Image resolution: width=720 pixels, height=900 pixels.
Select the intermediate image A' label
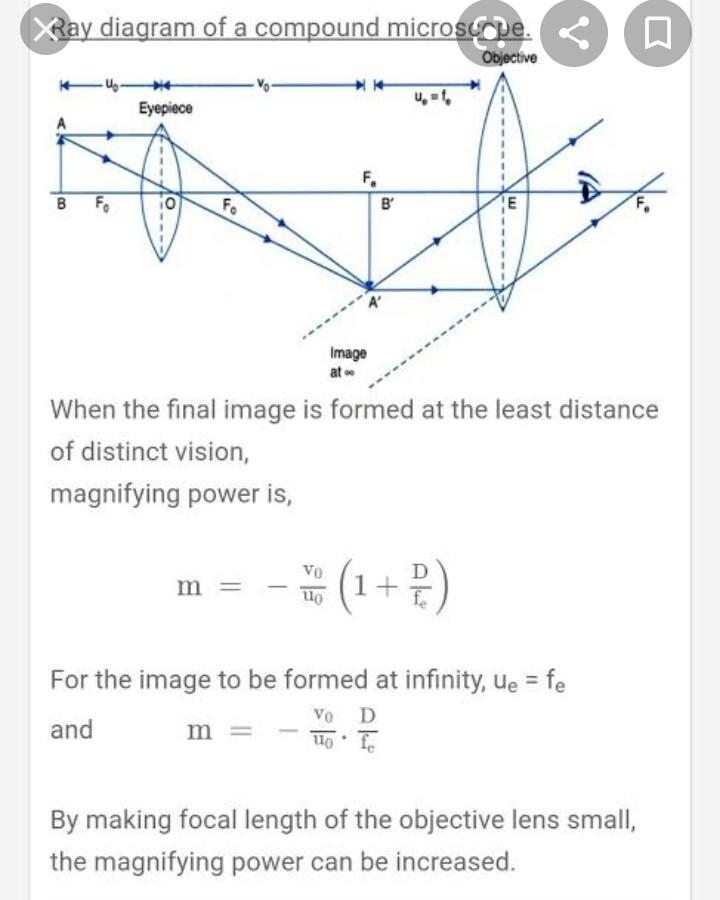pos(372,298)
